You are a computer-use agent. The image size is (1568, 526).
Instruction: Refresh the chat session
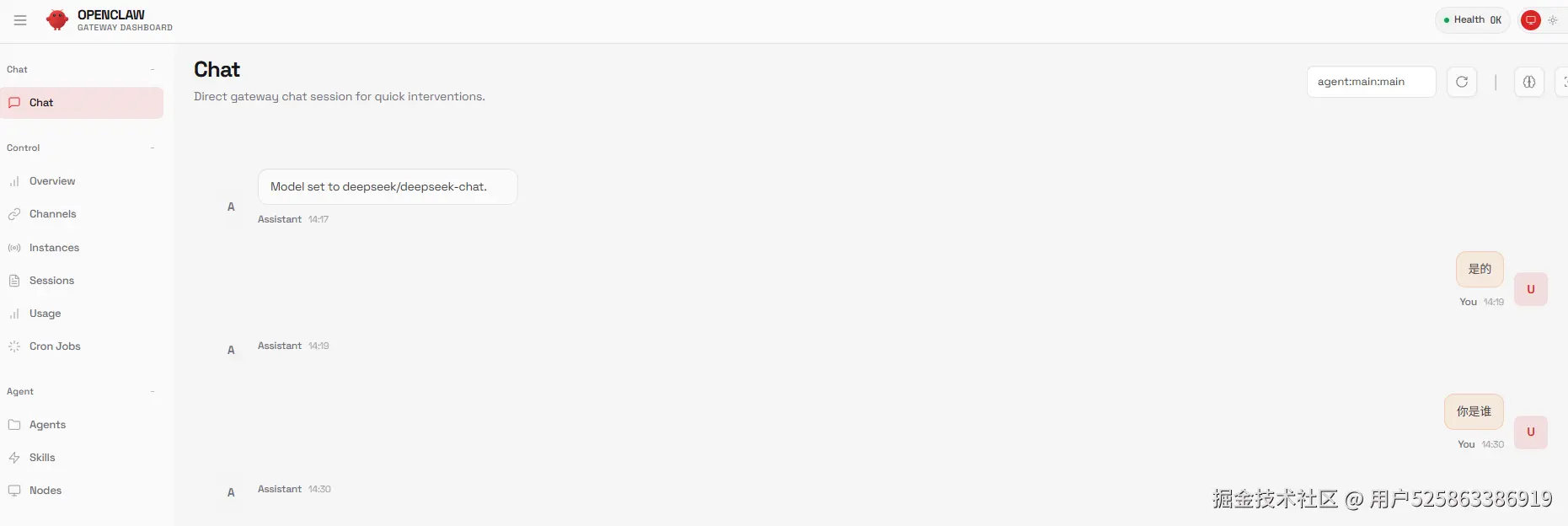coord(1462,82)
